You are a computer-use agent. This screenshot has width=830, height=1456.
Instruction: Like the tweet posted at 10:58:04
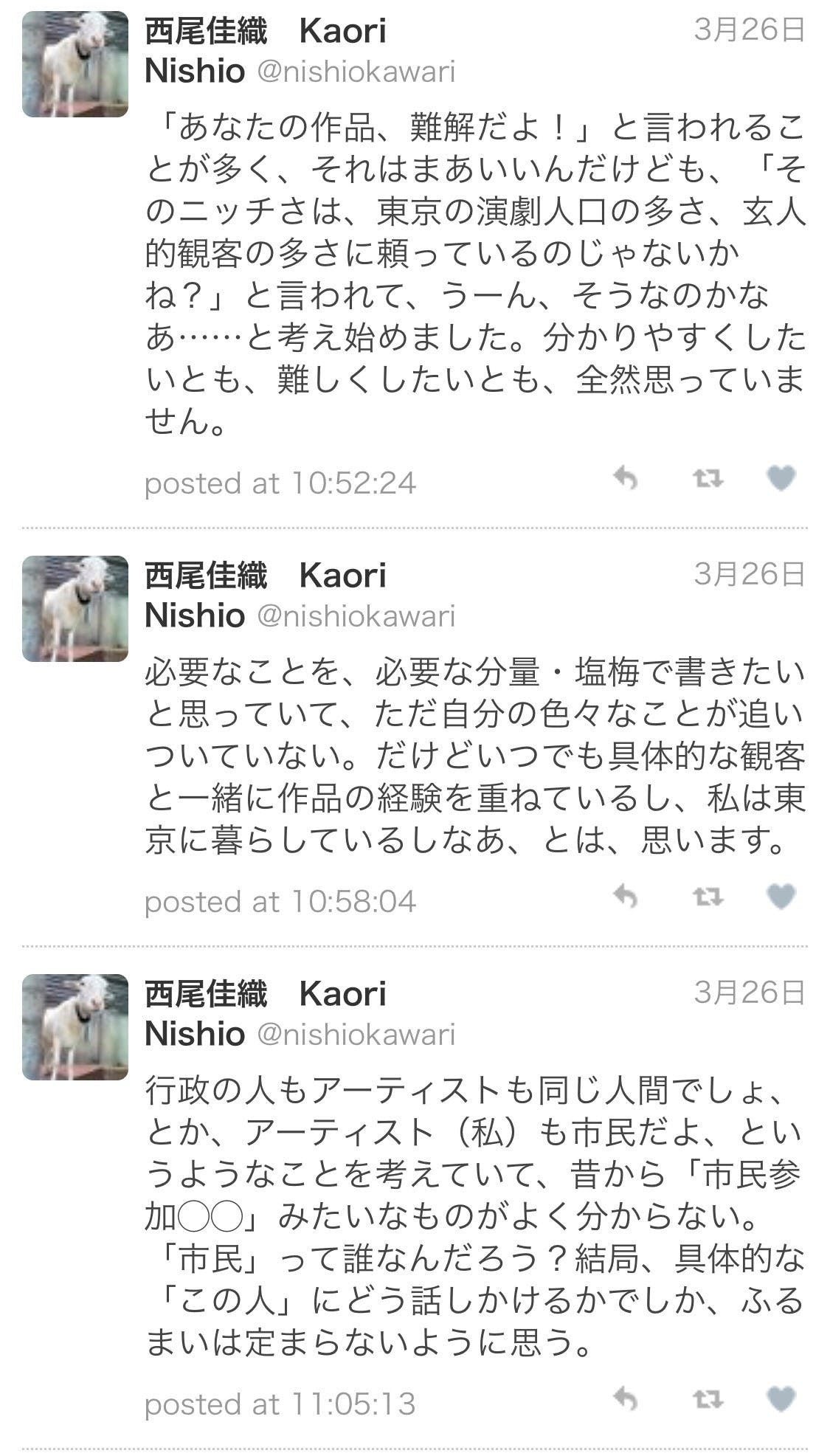pyautogui.click(x=781, y=897)
